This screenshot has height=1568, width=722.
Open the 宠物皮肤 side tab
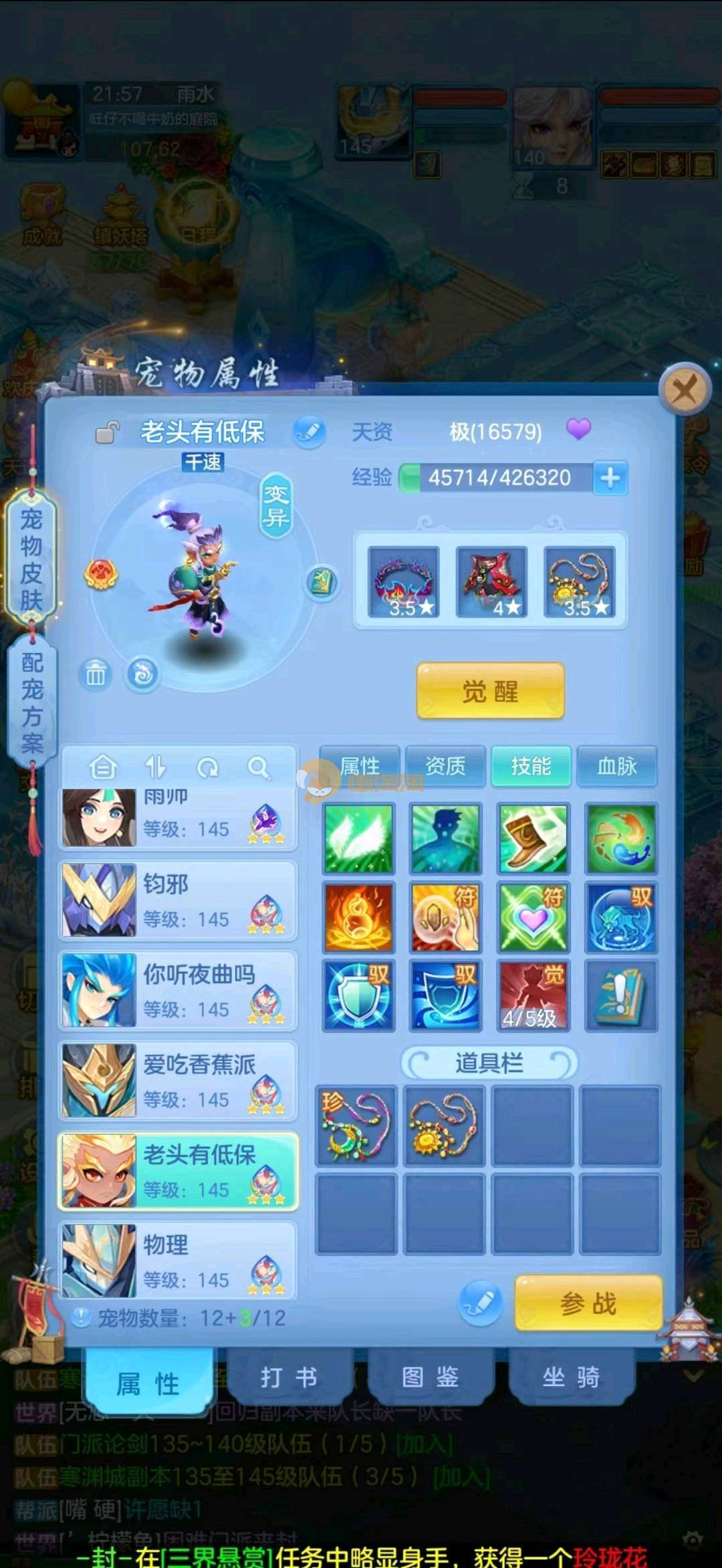pos(31,559)
